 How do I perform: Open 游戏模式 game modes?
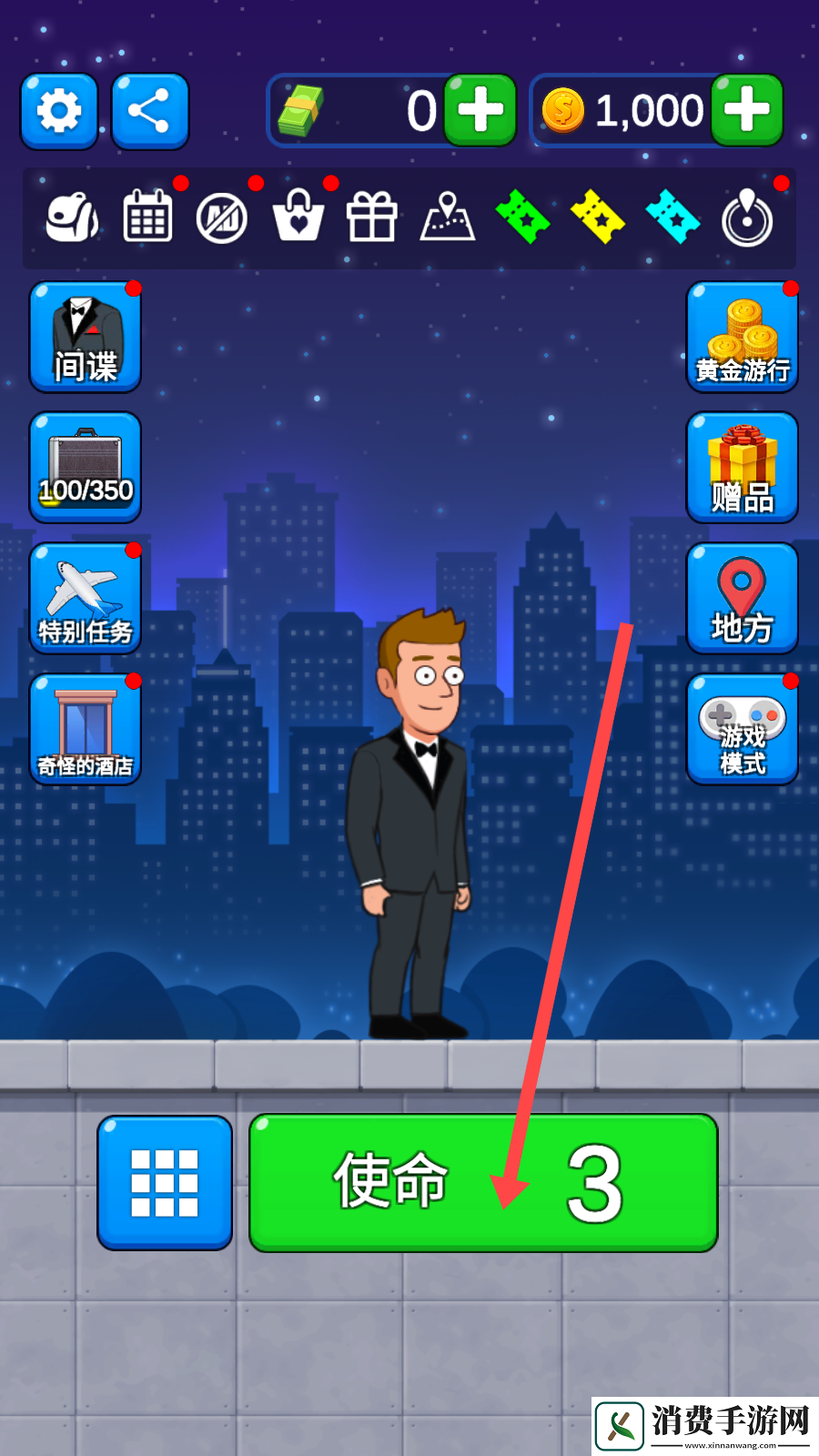742,729
